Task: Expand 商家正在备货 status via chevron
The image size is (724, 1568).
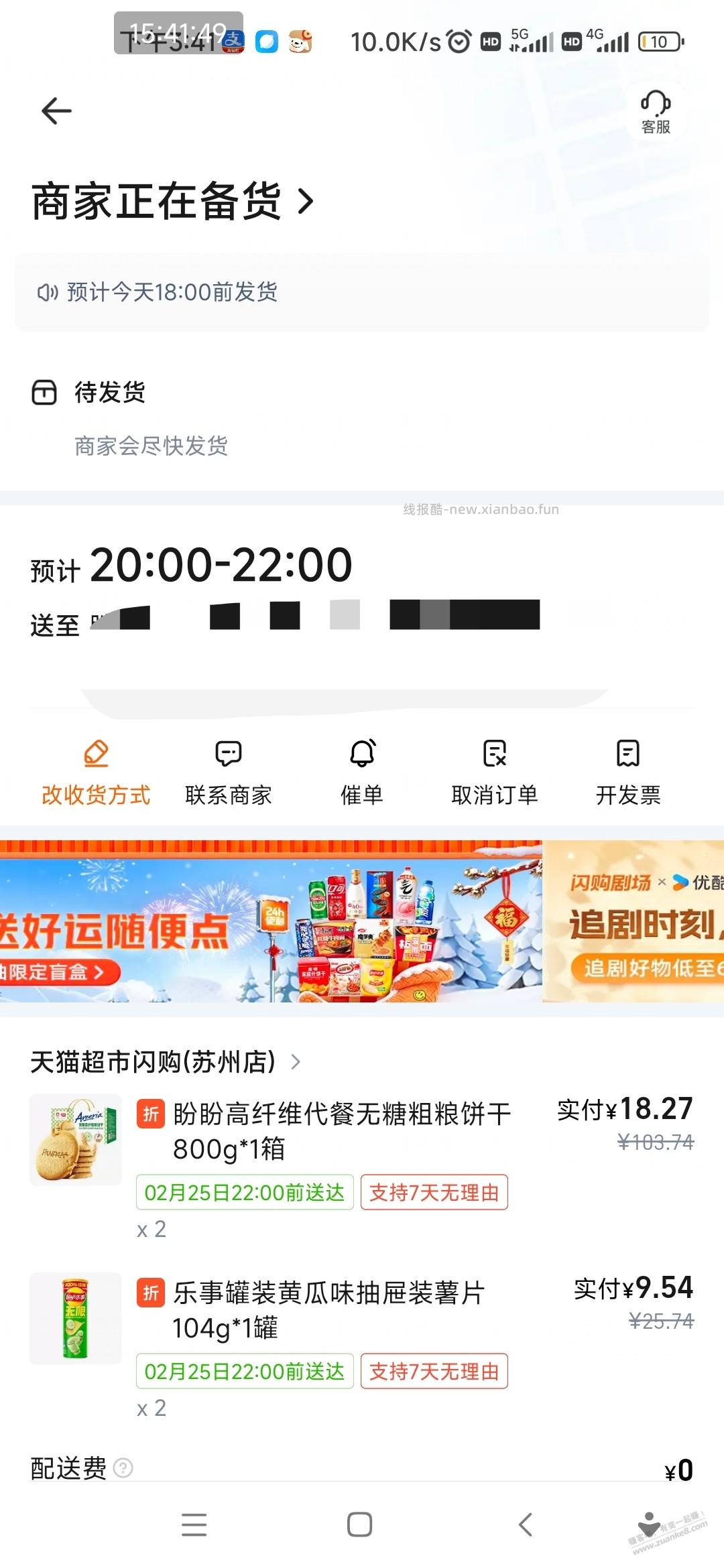Action: [x=306, y=201]
